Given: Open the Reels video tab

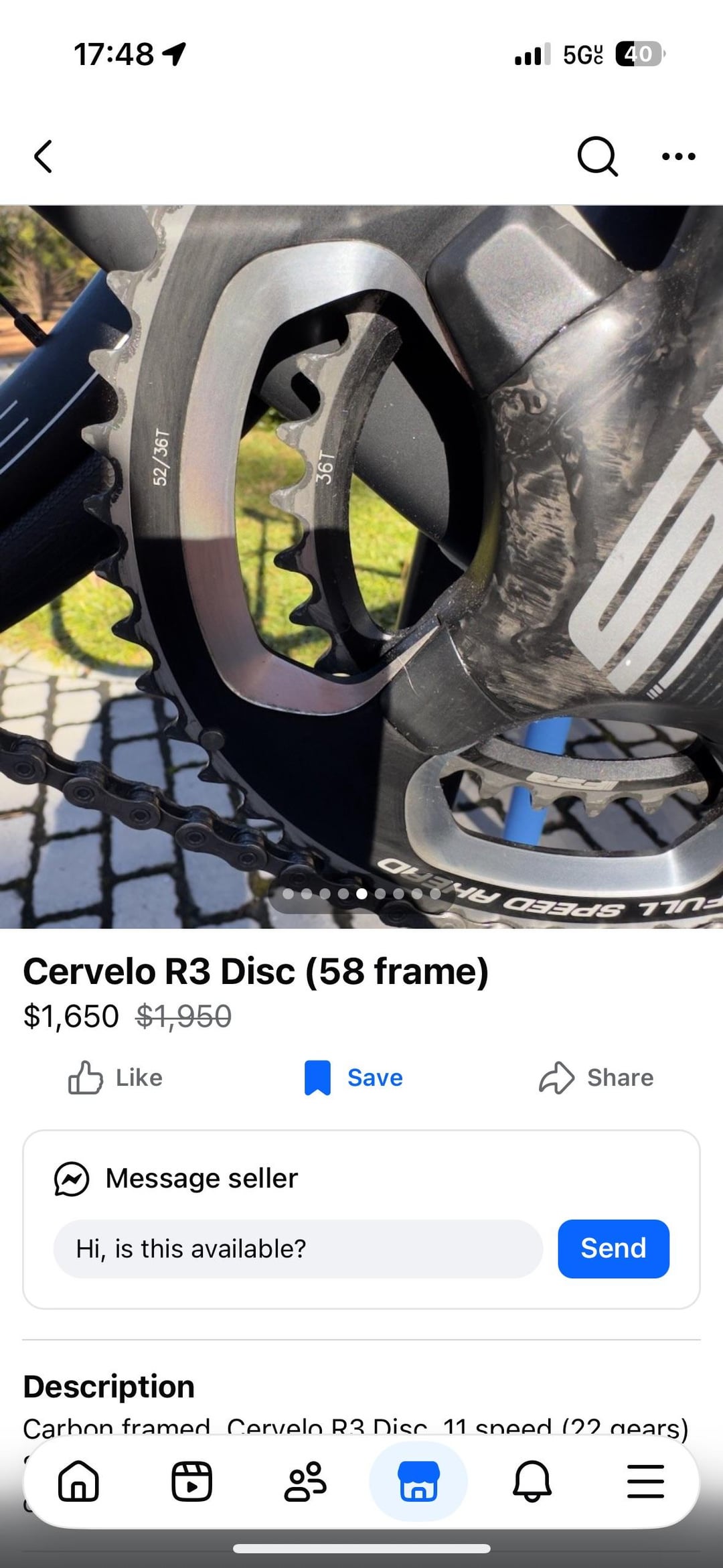Looking at the screenshot, I should [x=191, y=1481].
